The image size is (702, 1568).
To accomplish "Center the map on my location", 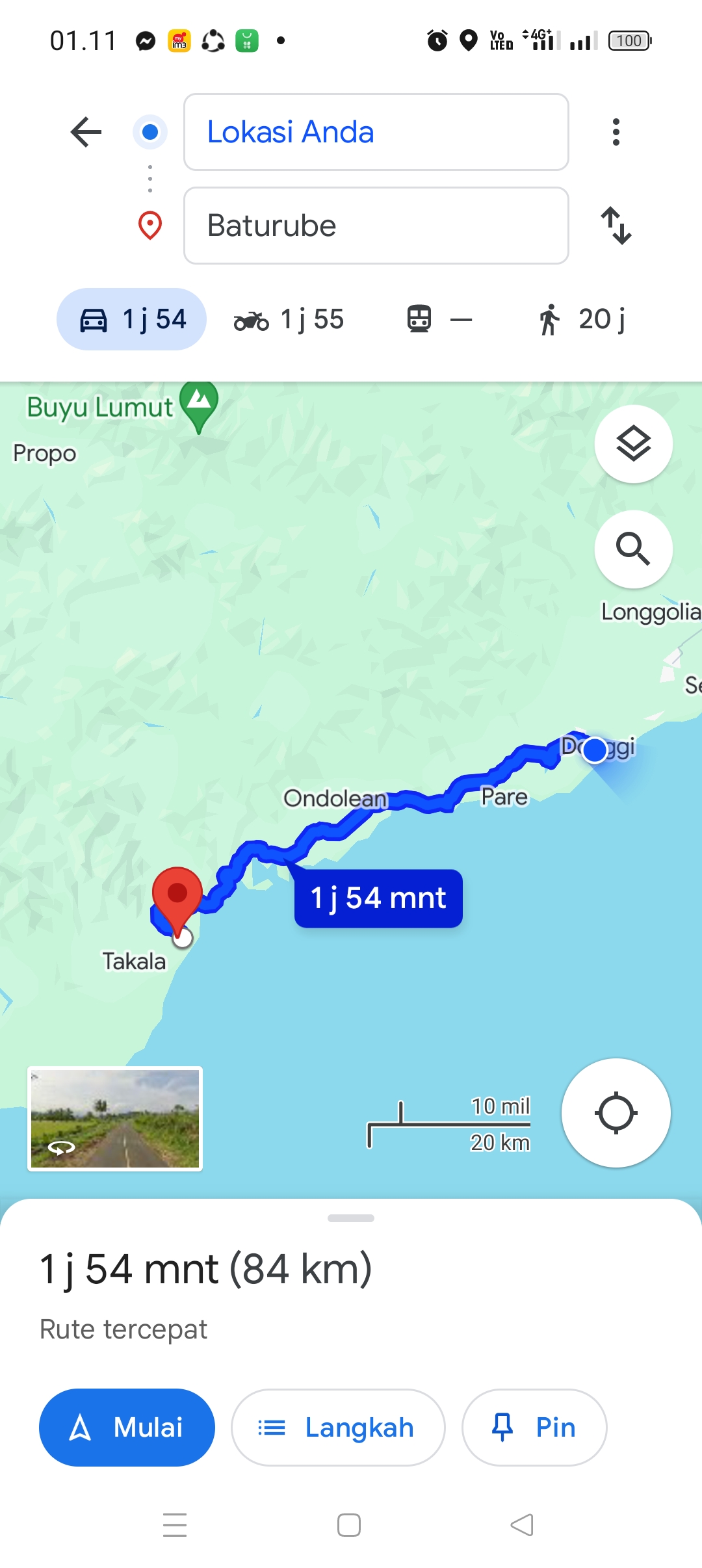I will coord(616,1113).
